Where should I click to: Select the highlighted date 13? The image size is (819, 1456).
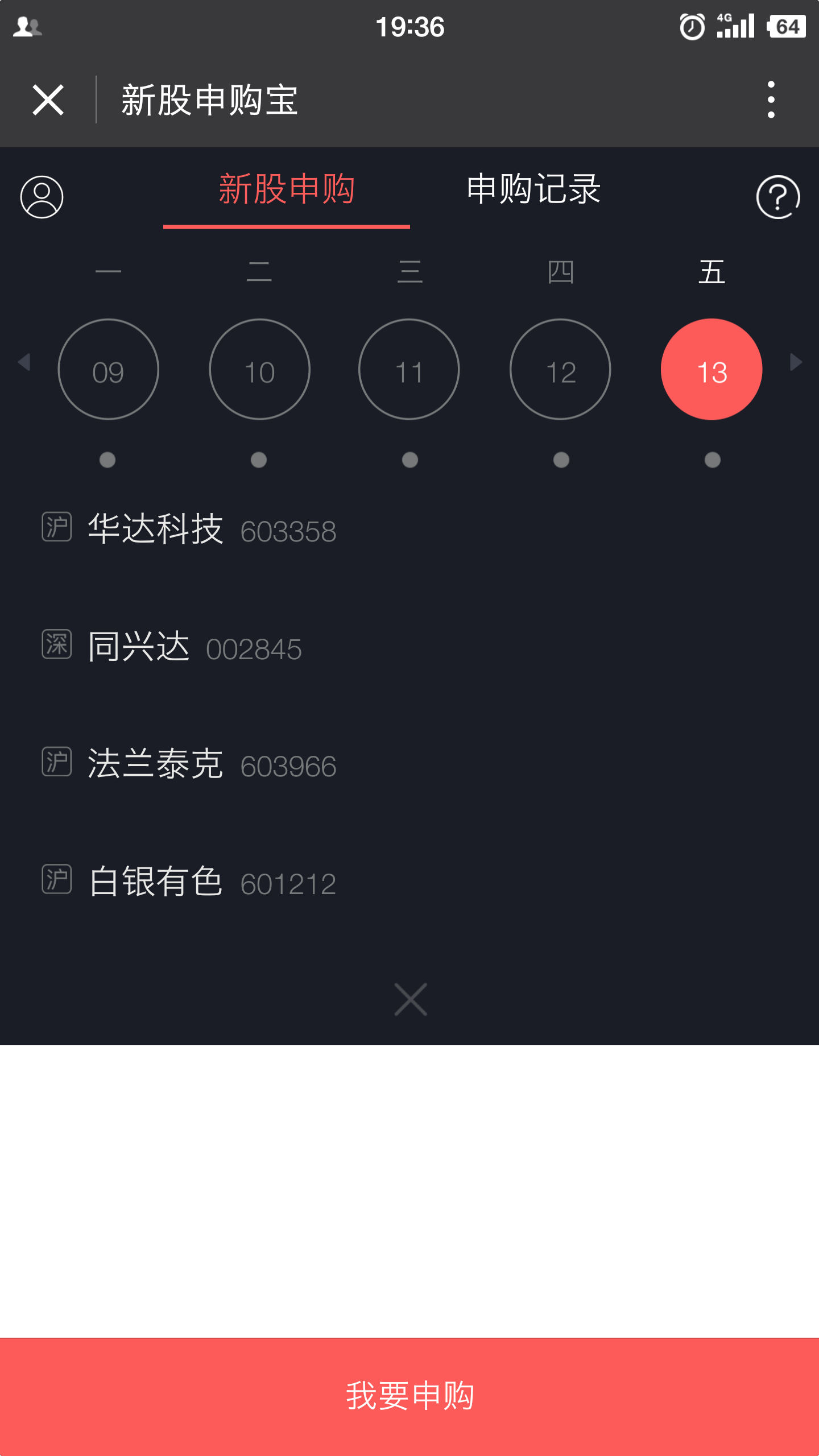(712, 370)
